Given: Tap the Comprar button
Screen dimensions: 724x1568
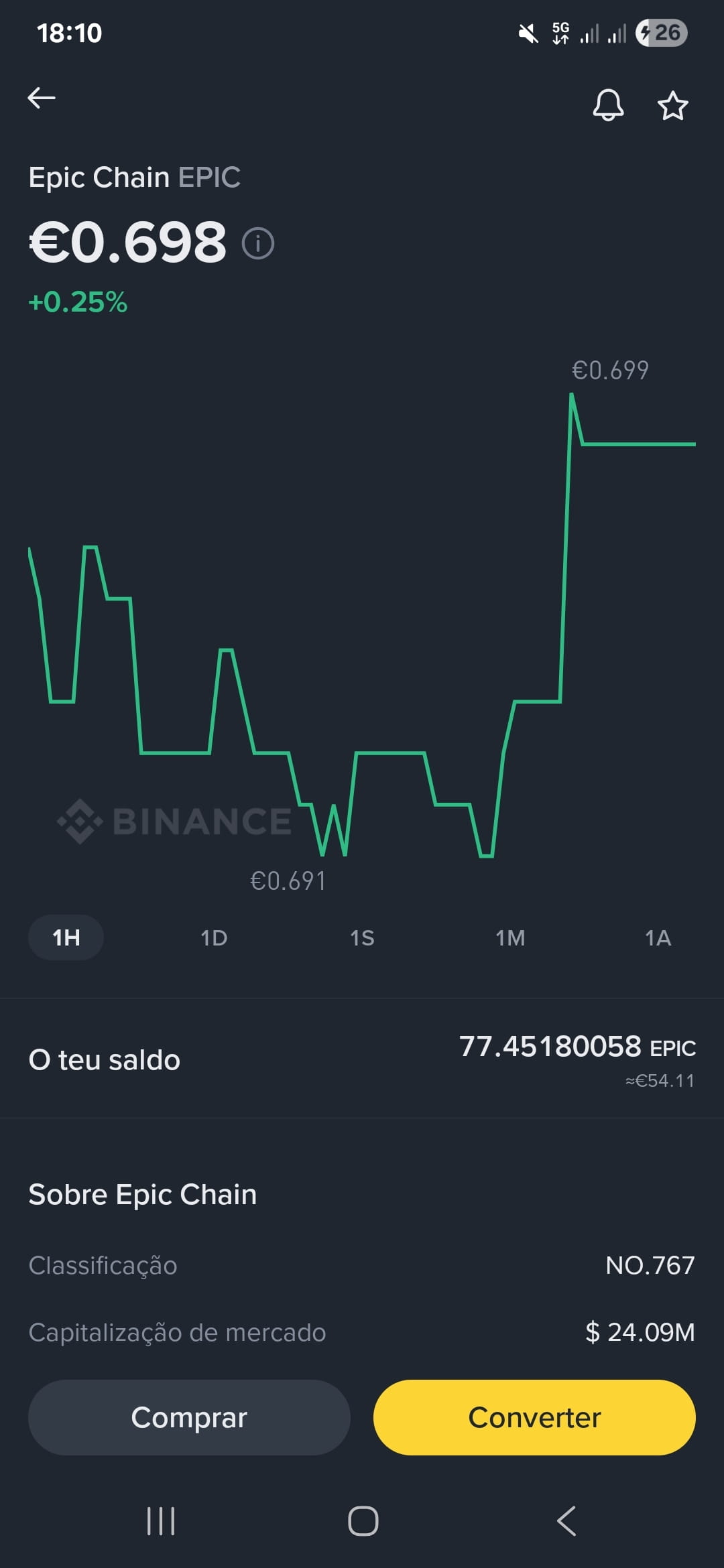Looking at the screenshot, I should click(x=189, y=1417).
